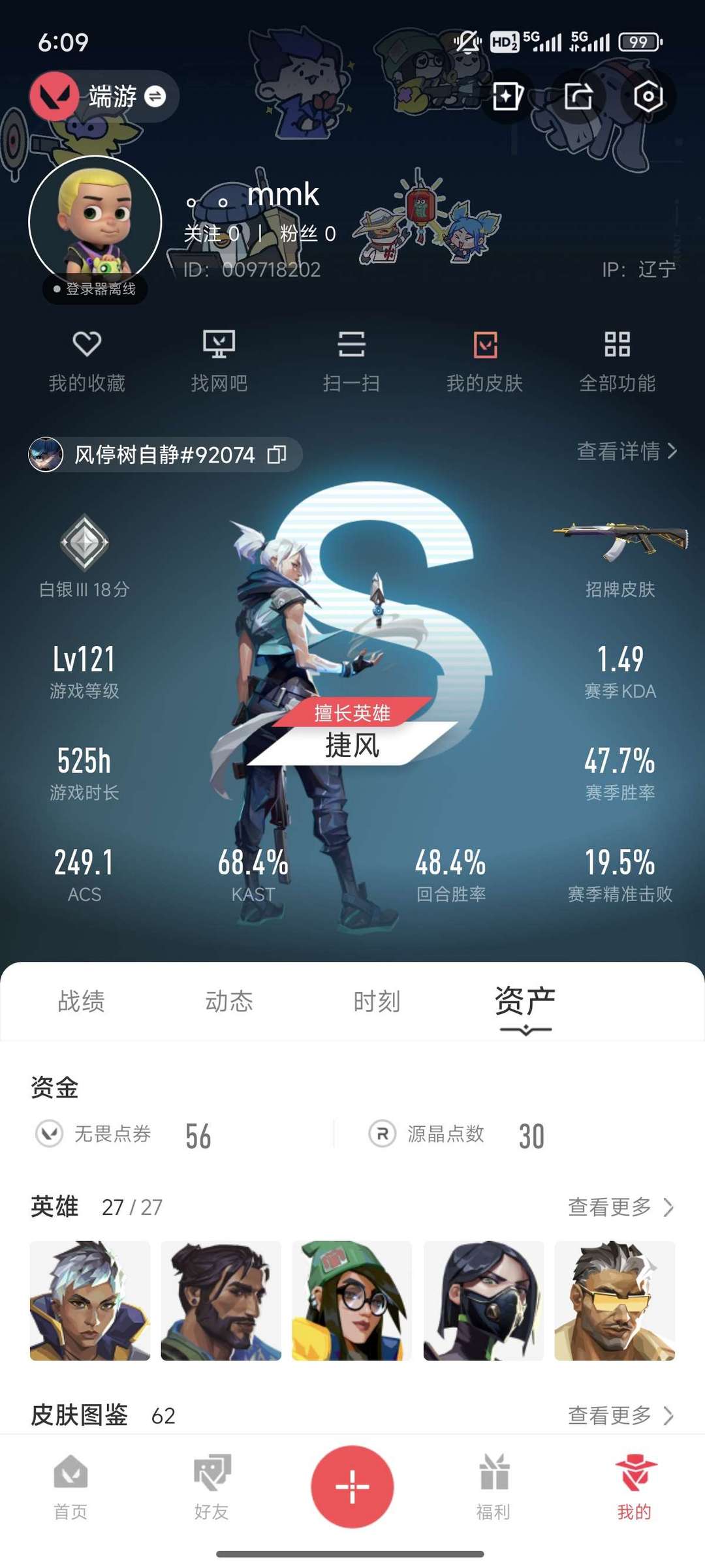Show 全部功能 all functions
705x1568 pixels.
[618, 361]
